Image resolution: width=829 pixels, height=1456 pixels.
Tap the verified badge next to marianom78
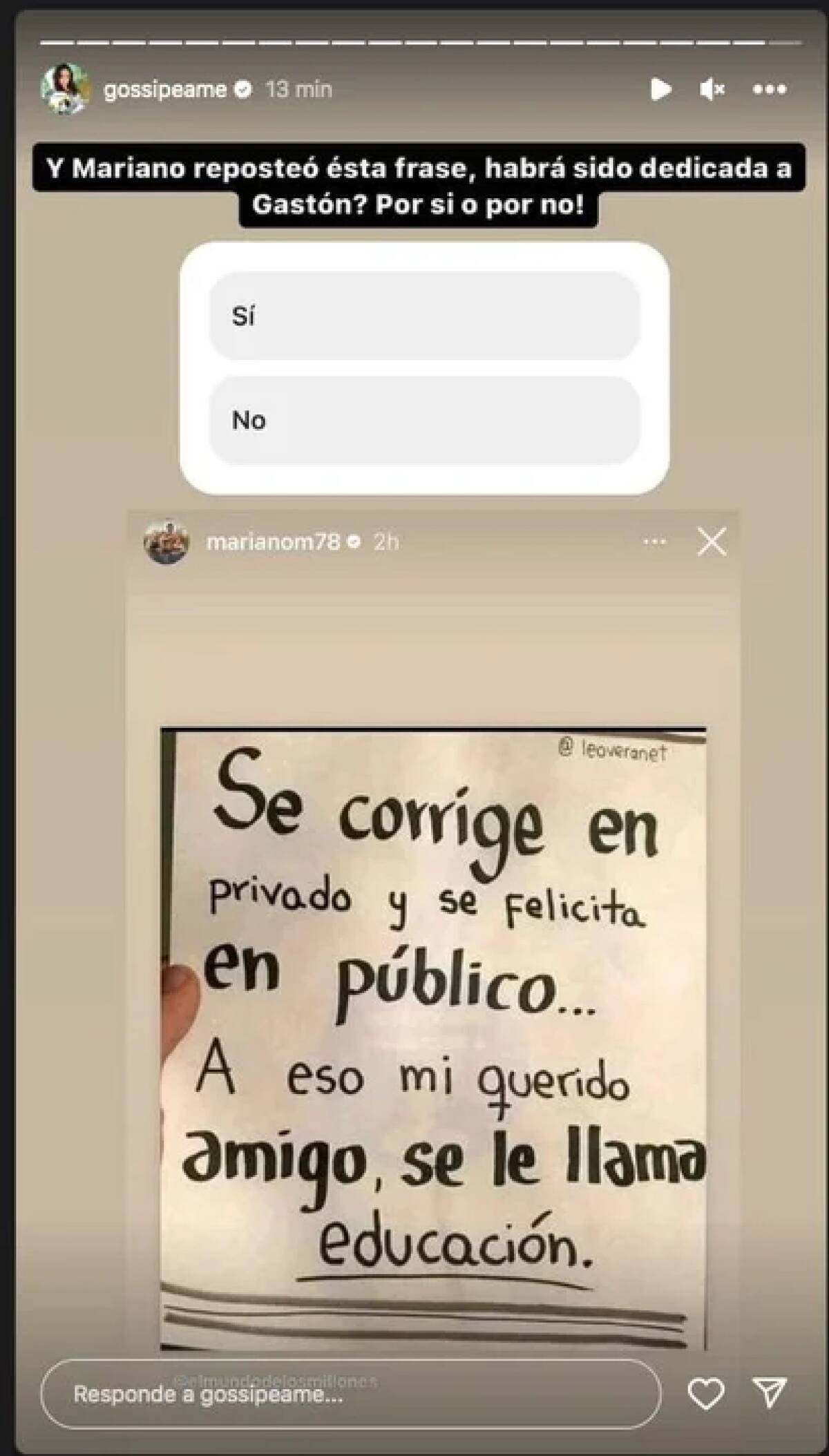(x=356, y=543)
